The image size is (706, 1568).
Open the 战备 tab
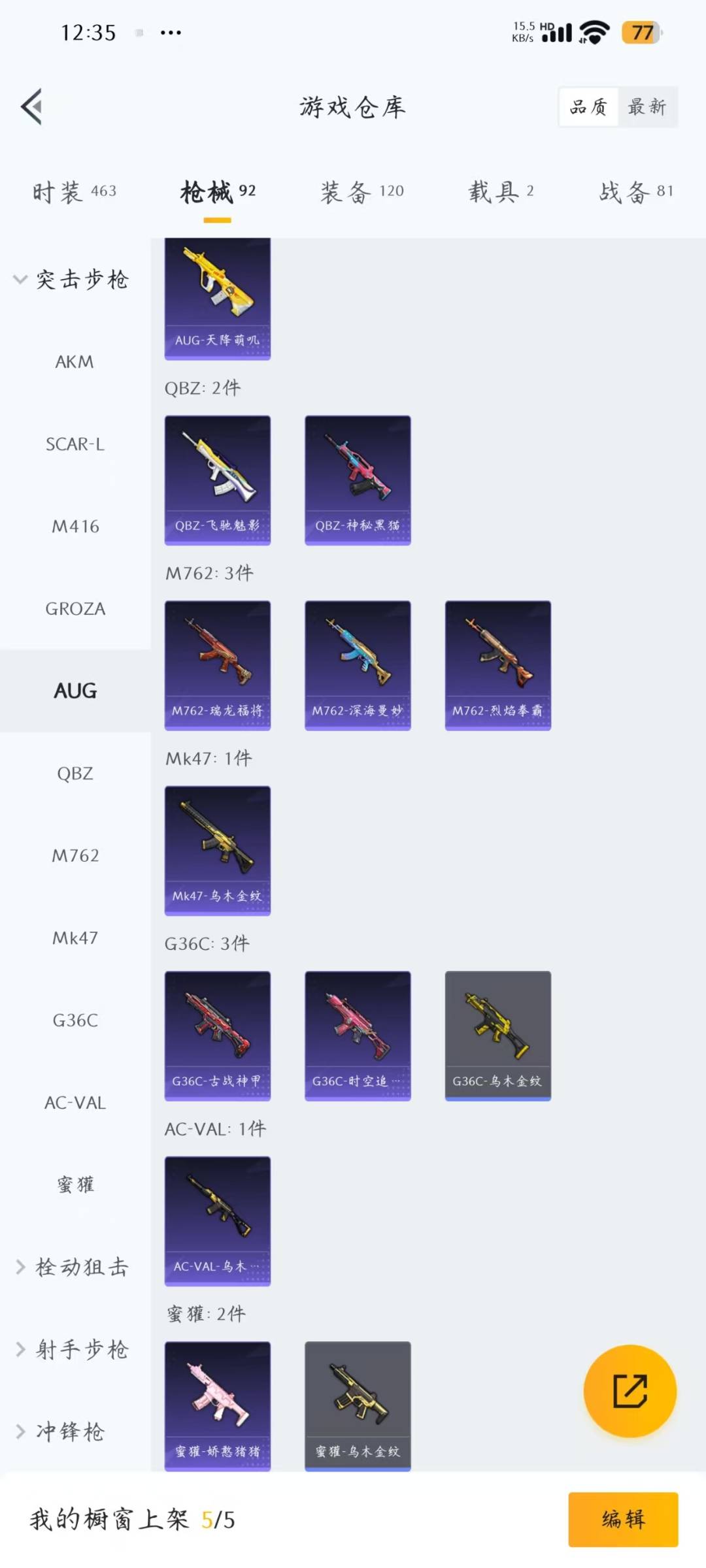click(x=636, y=191)
